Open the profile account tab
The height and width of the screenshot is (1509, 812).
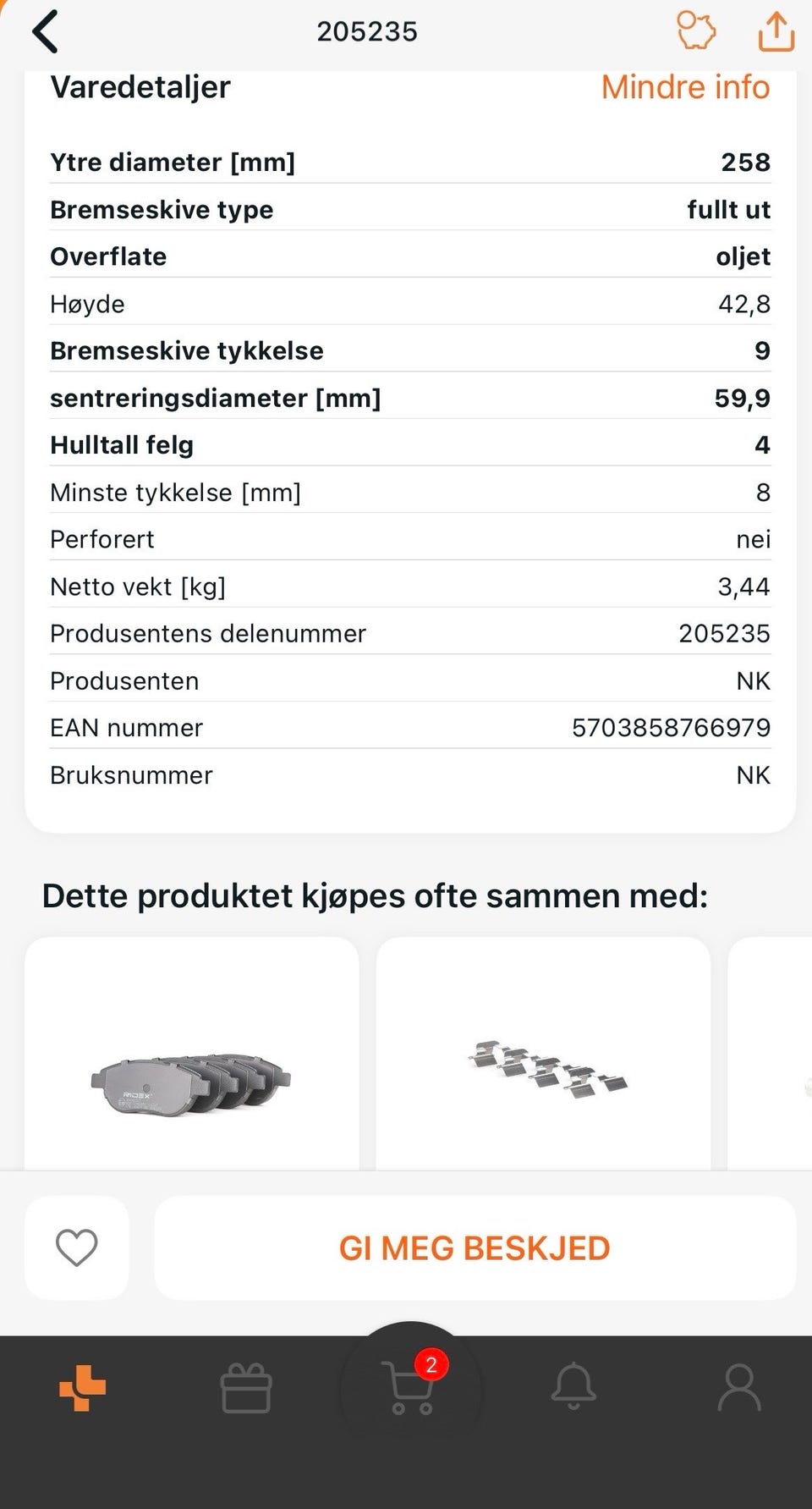pyautogui.click(x=739, y=1388)
